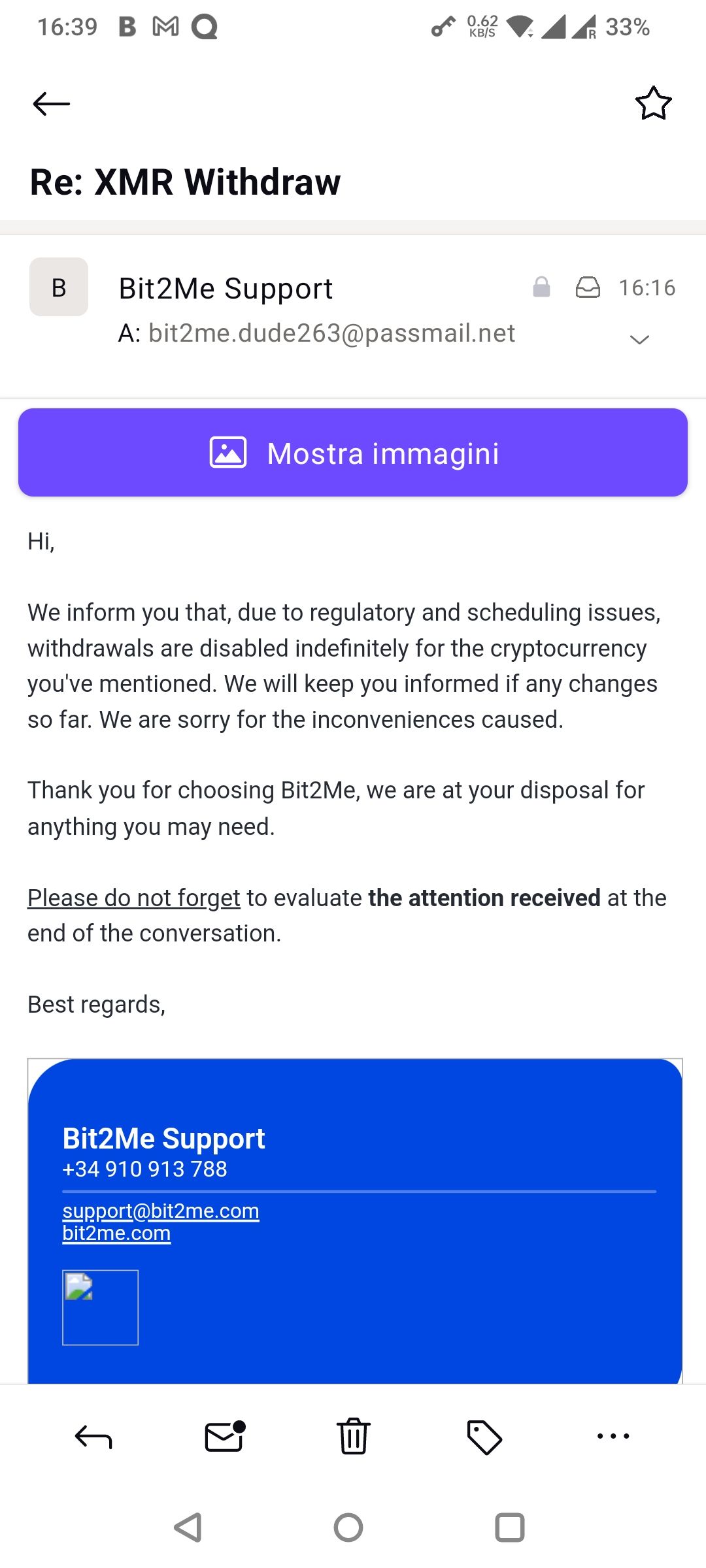This screenshot has height=1568, width=706.
Task: Open the three-dot more options menu
Action: click(x=613, y=1436)
